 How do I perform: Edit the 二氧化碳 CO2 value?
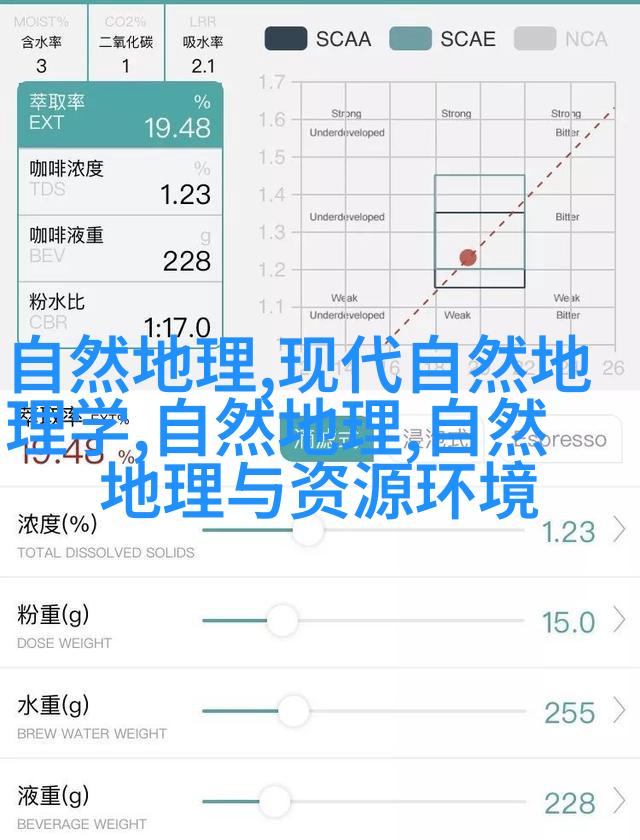point(126,66)
